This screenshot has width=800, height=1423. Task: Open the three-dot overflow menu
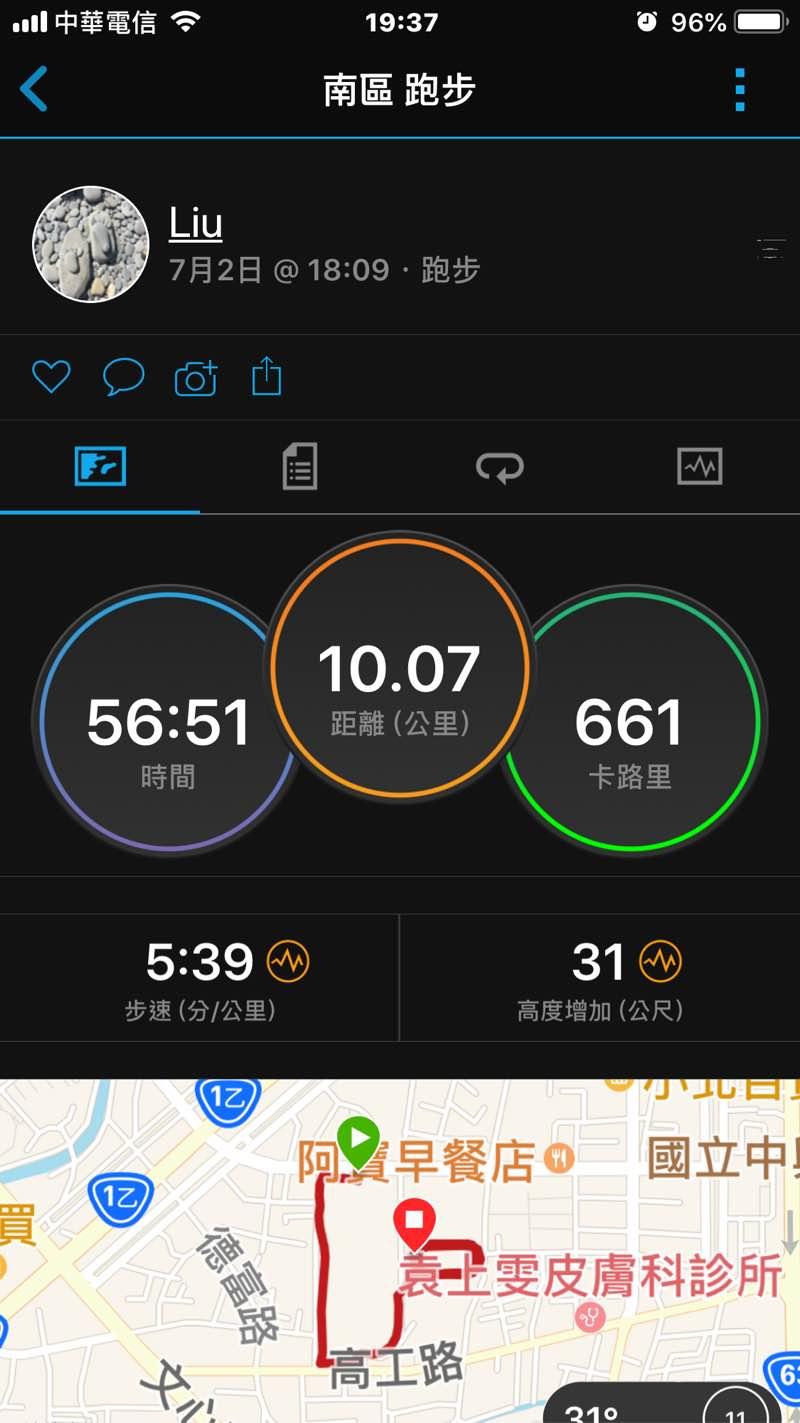(740, 90)
